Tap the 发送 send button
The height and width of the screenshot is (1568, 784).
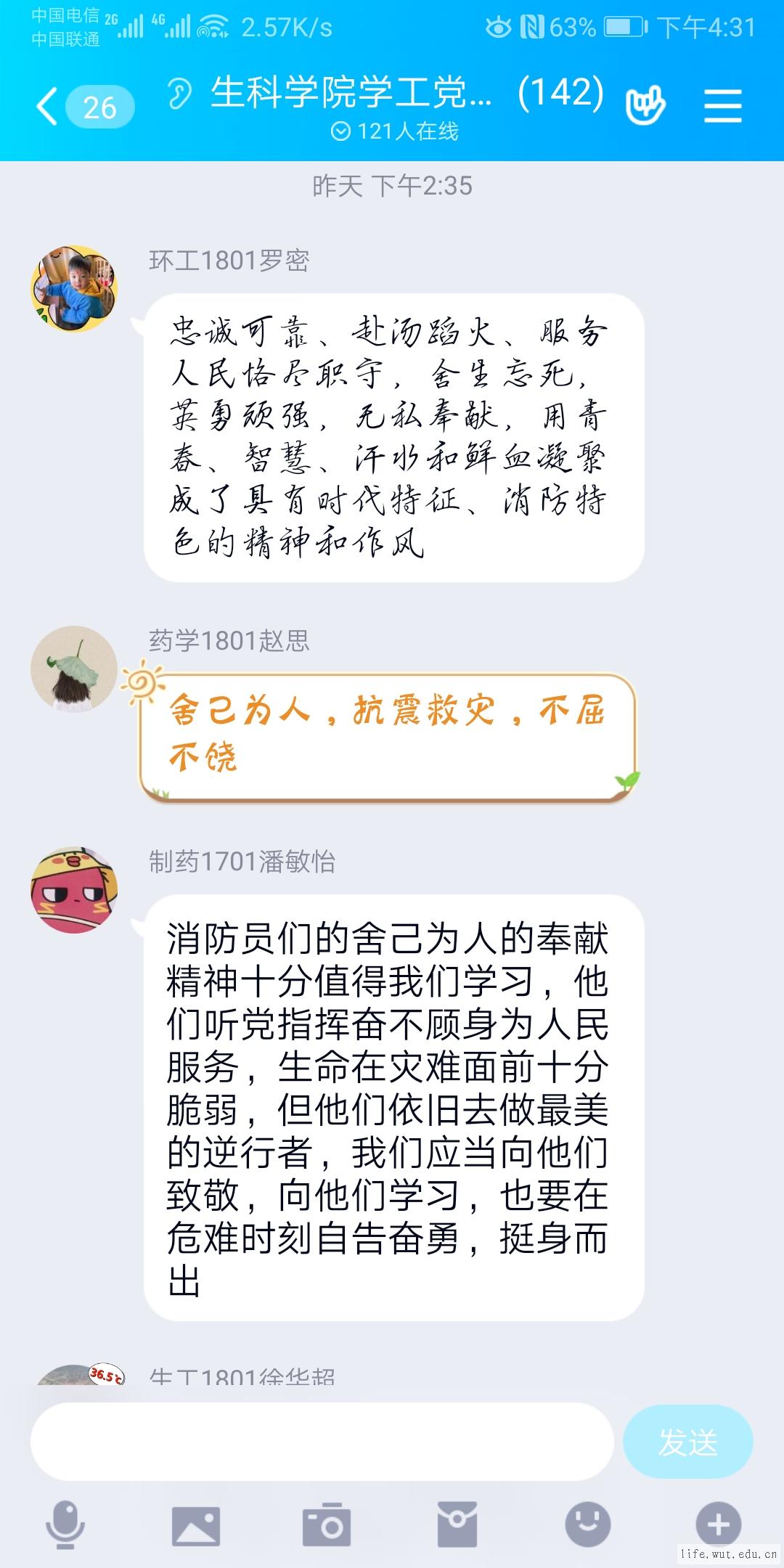(x=687, y=1442)
